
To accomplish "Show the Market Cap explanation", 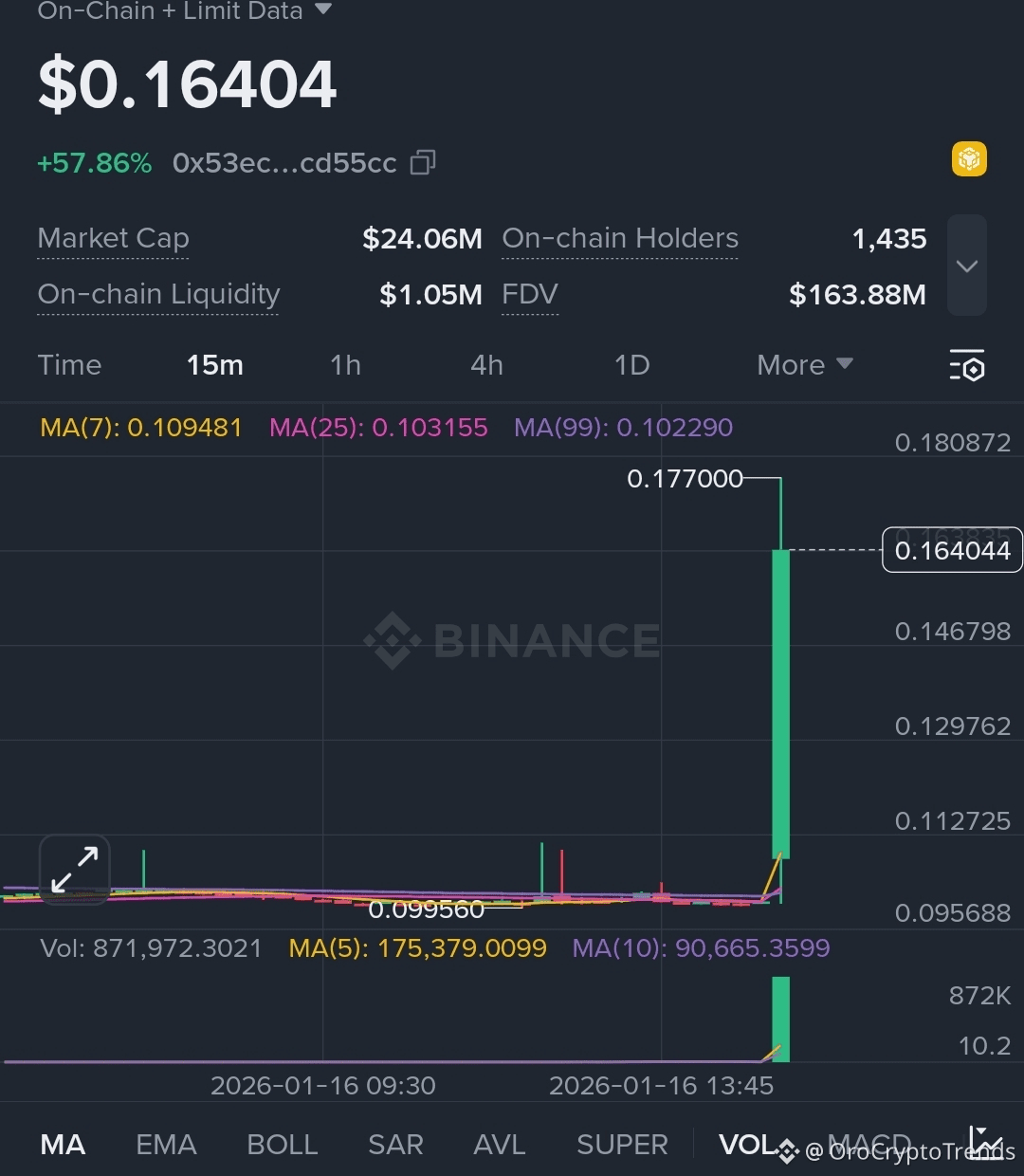I will pos(113,238).
